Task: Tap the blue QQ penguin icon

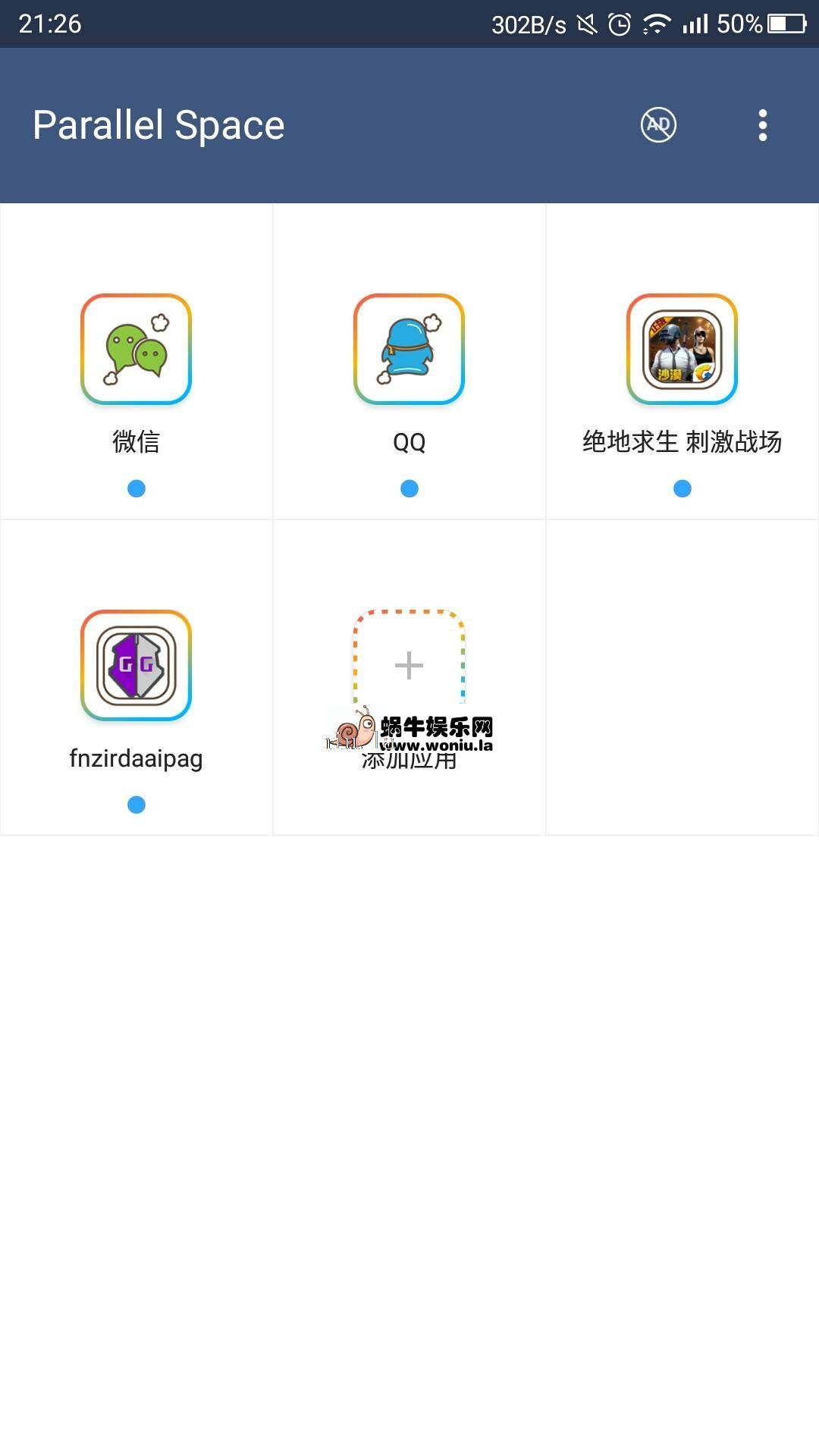Action: click(x=409, y=350)
